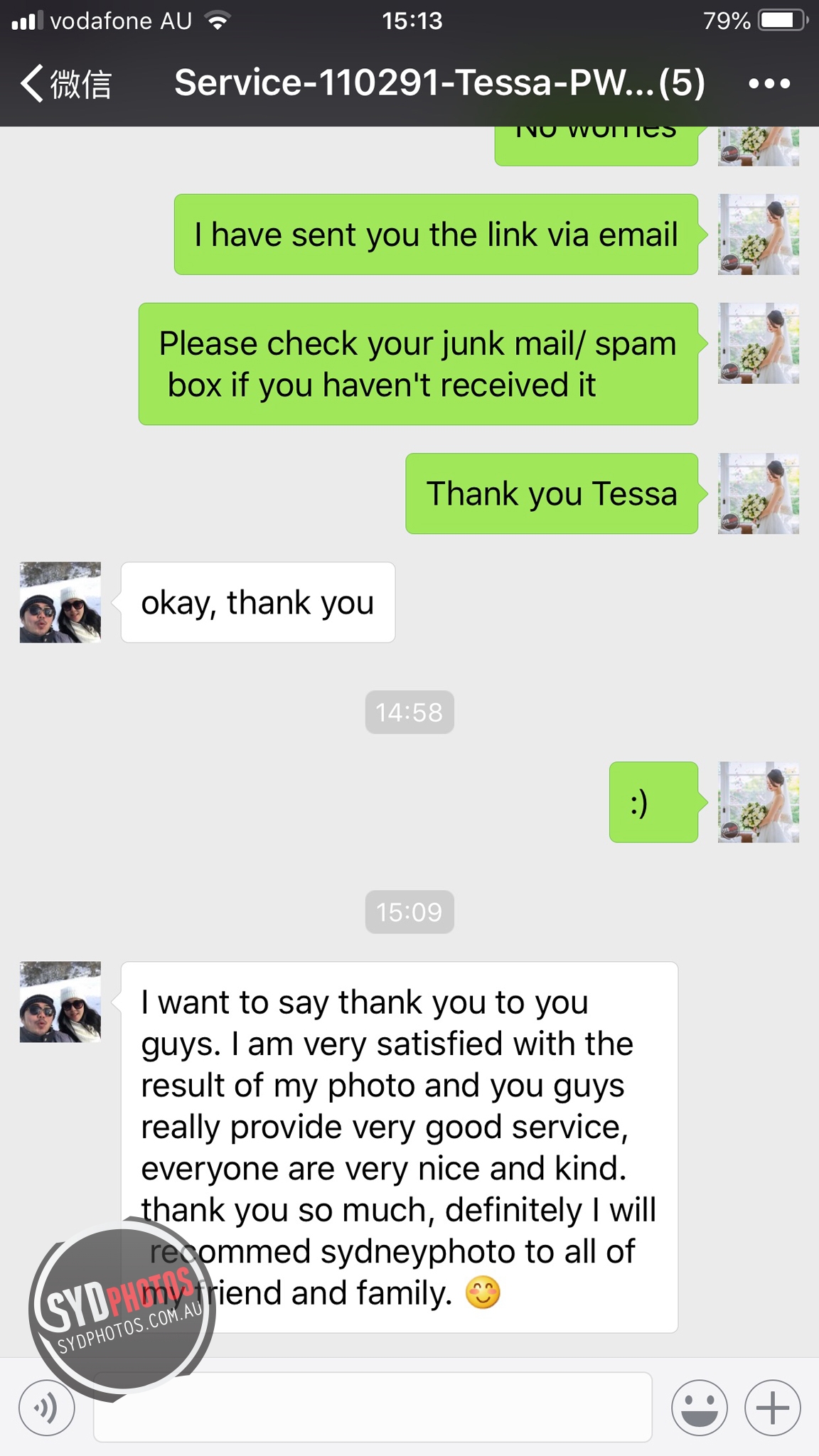Open own avatar beside 'Thank you Tessa'
Viewport: 819px width, 1456px height.
click(759, 493)
